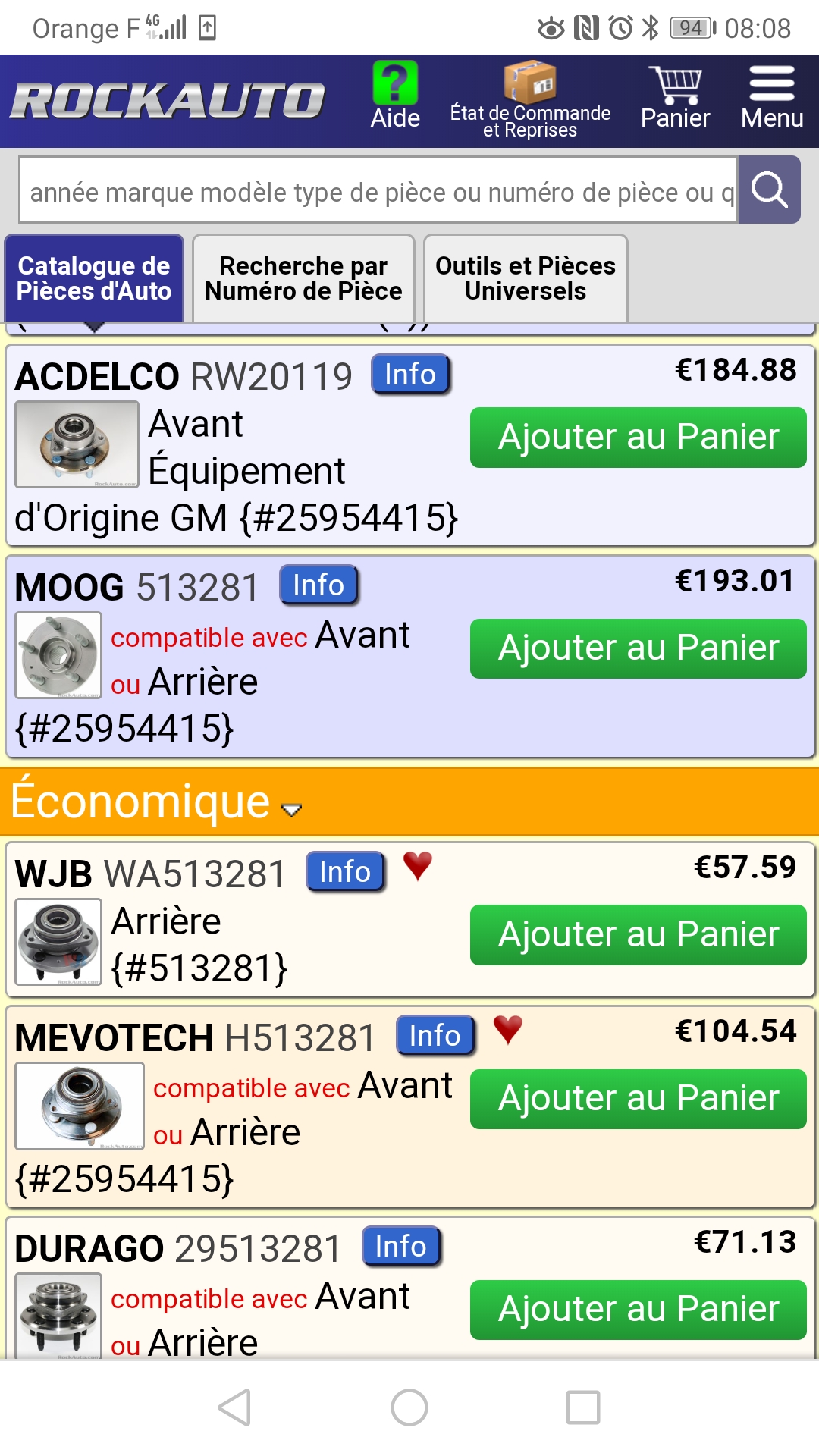Go back using system navigation
Image resolution: width=819 pixels, height=1456 pixels.
pos(234,1407)
